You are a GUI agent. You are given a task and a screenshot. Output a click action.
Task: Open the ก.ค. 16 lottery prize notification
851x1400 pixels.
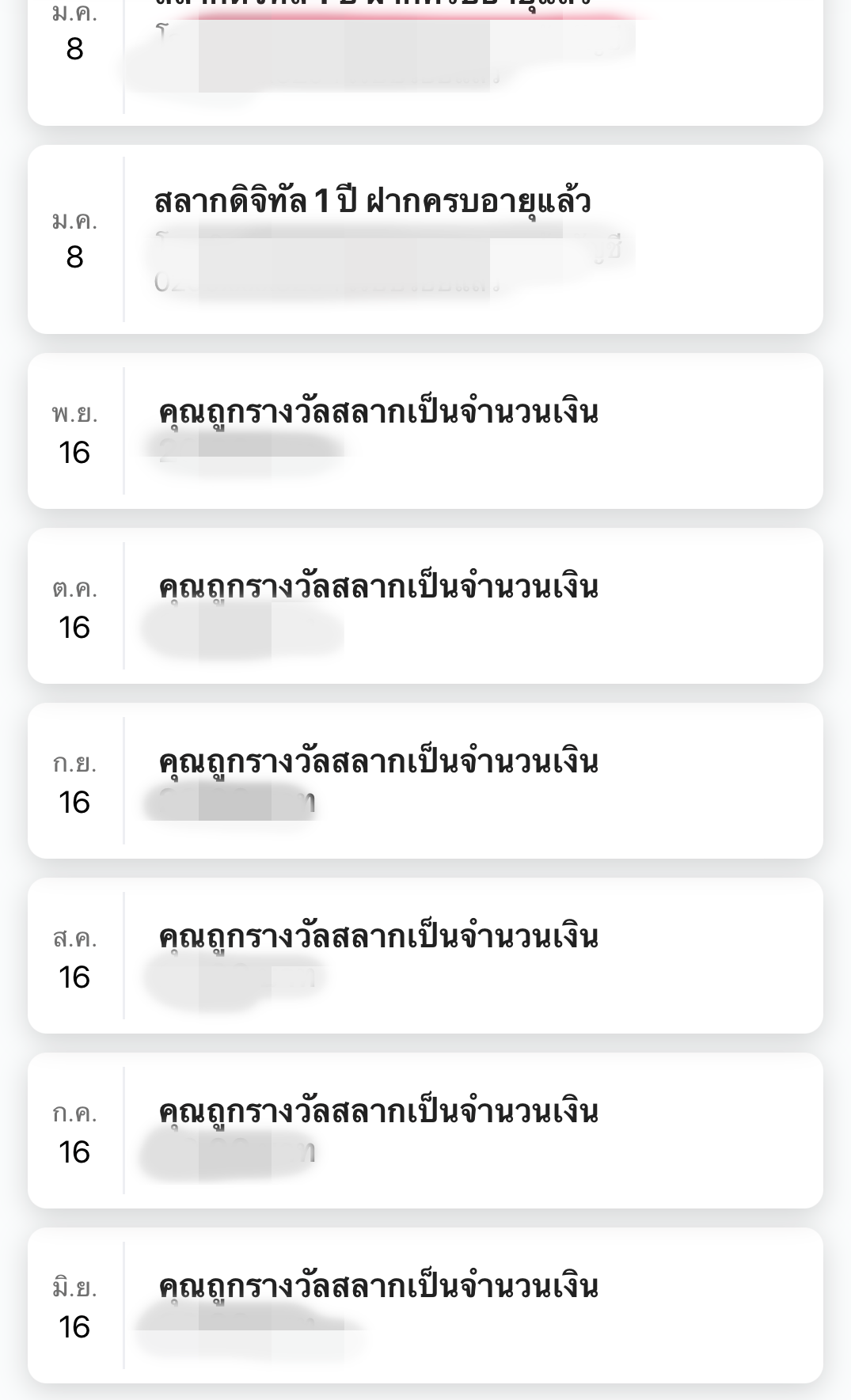(x=425, y=1130)
